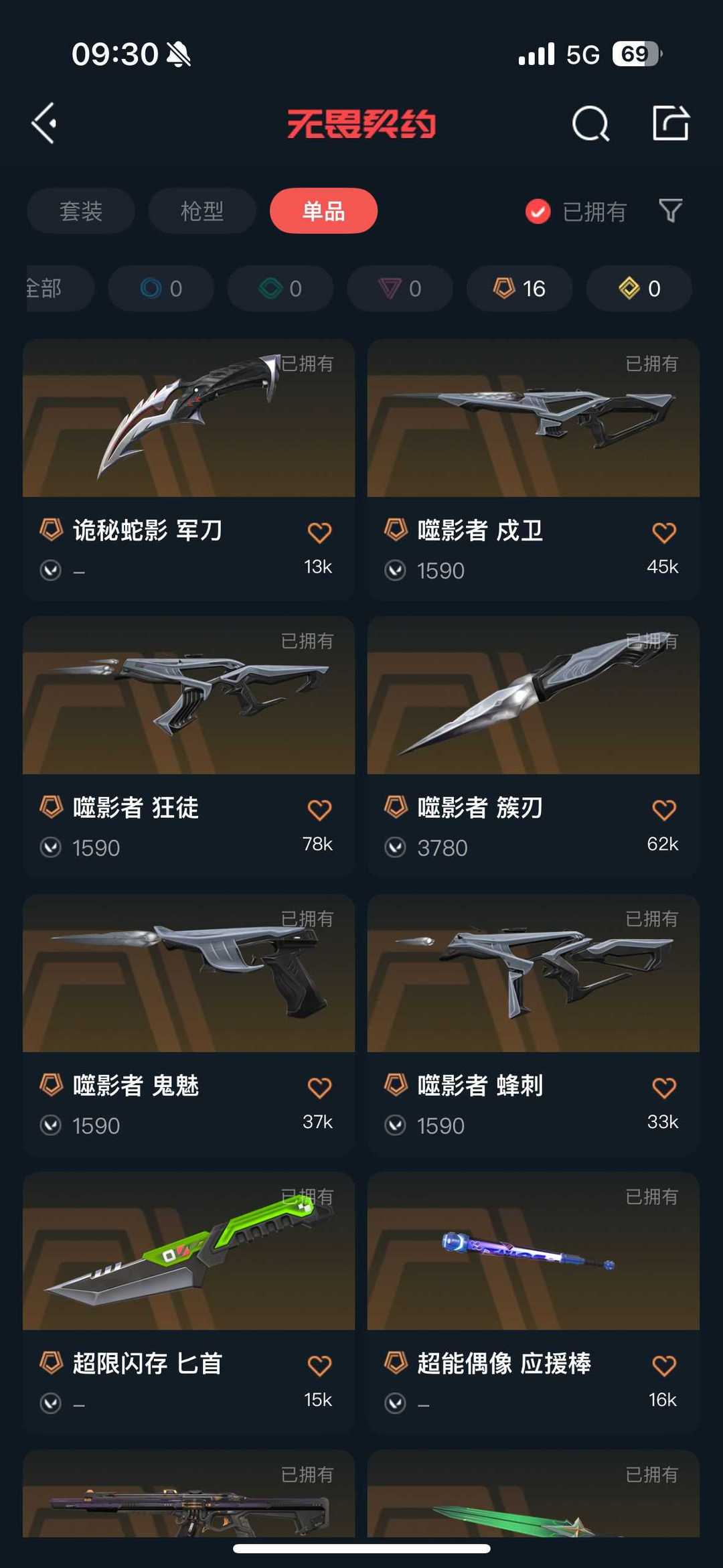This screenshot has height=1568, width=723.
Task: Open the search icon in header
Action: point(590,123)
